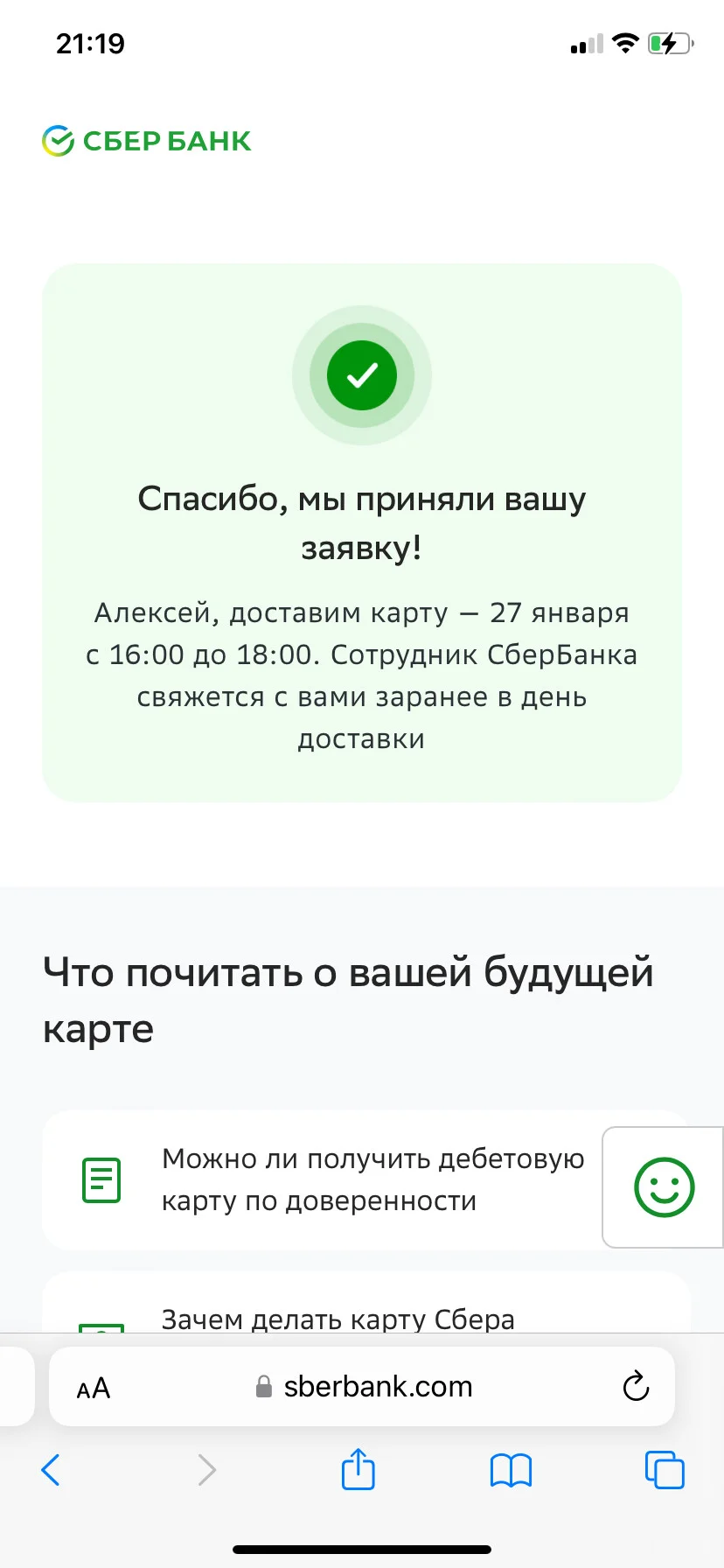724x1568 pixels.
Task: Open Safari bookmarks
Action: (x=512, y=1471)
